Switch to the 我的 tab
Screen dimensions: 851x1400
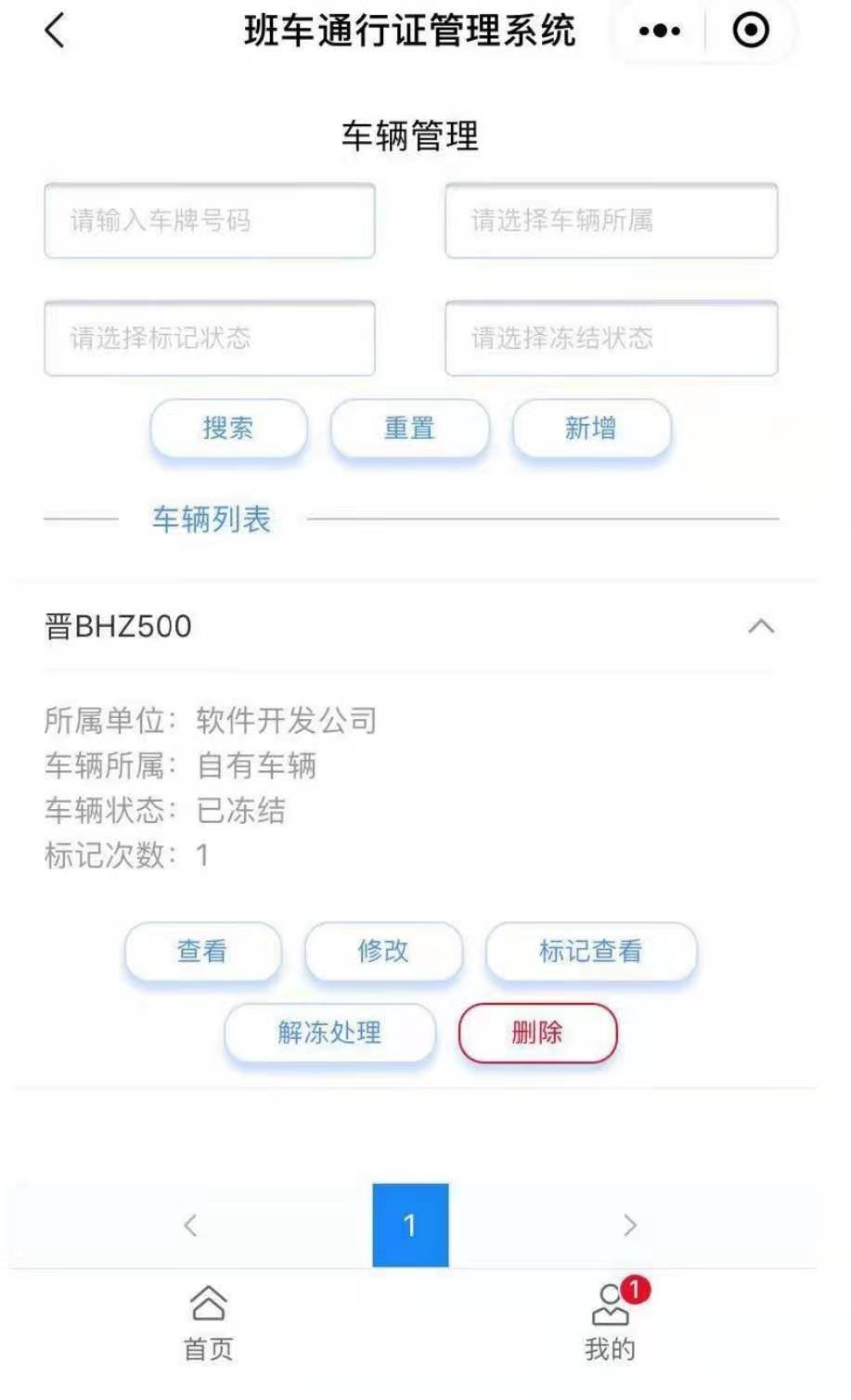coord(610,1322)
